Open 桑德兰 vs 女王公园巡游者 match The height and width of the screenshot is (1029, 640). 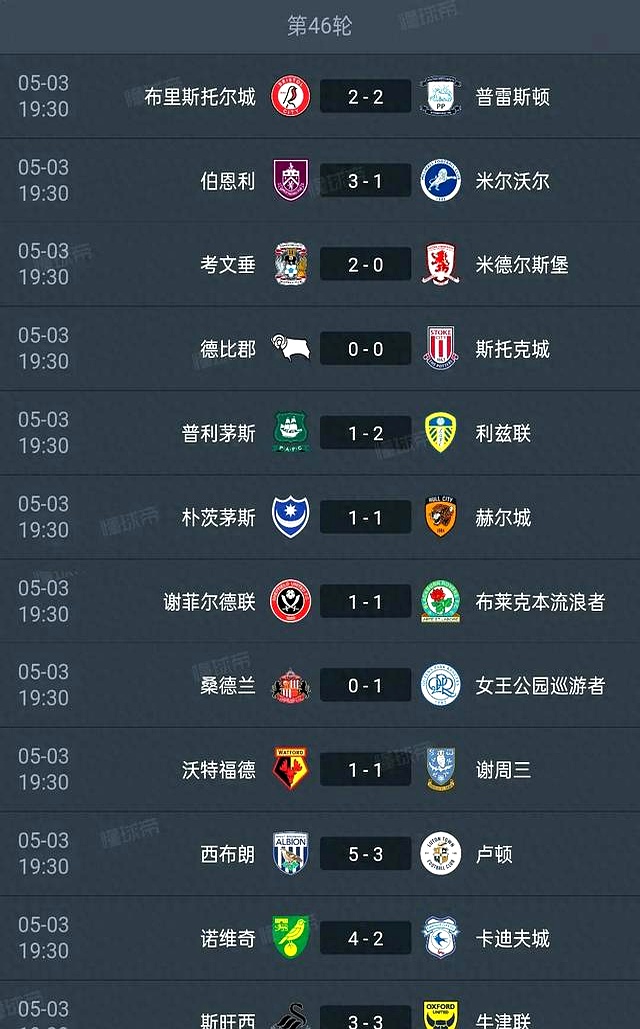[x=365, y=686]
